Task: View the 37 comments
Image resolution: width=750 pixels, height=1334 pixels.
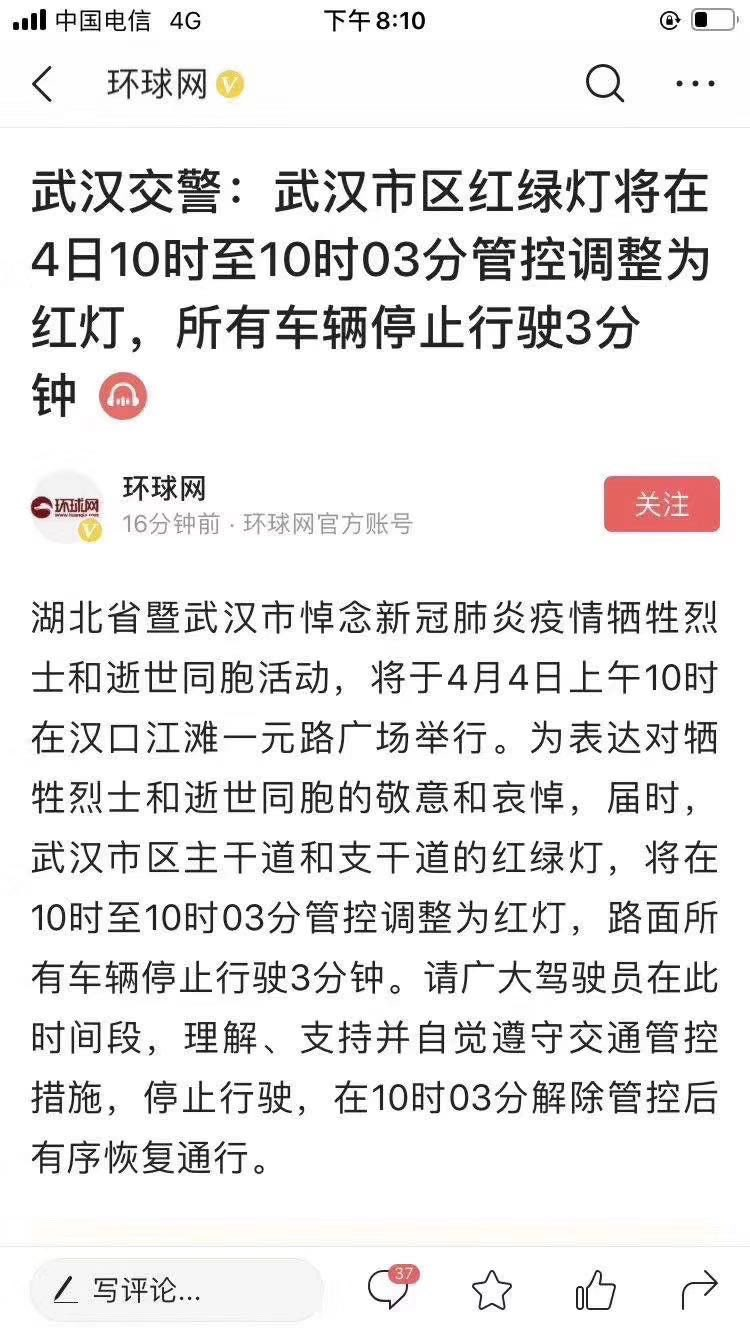Action: coord(390,1288)
